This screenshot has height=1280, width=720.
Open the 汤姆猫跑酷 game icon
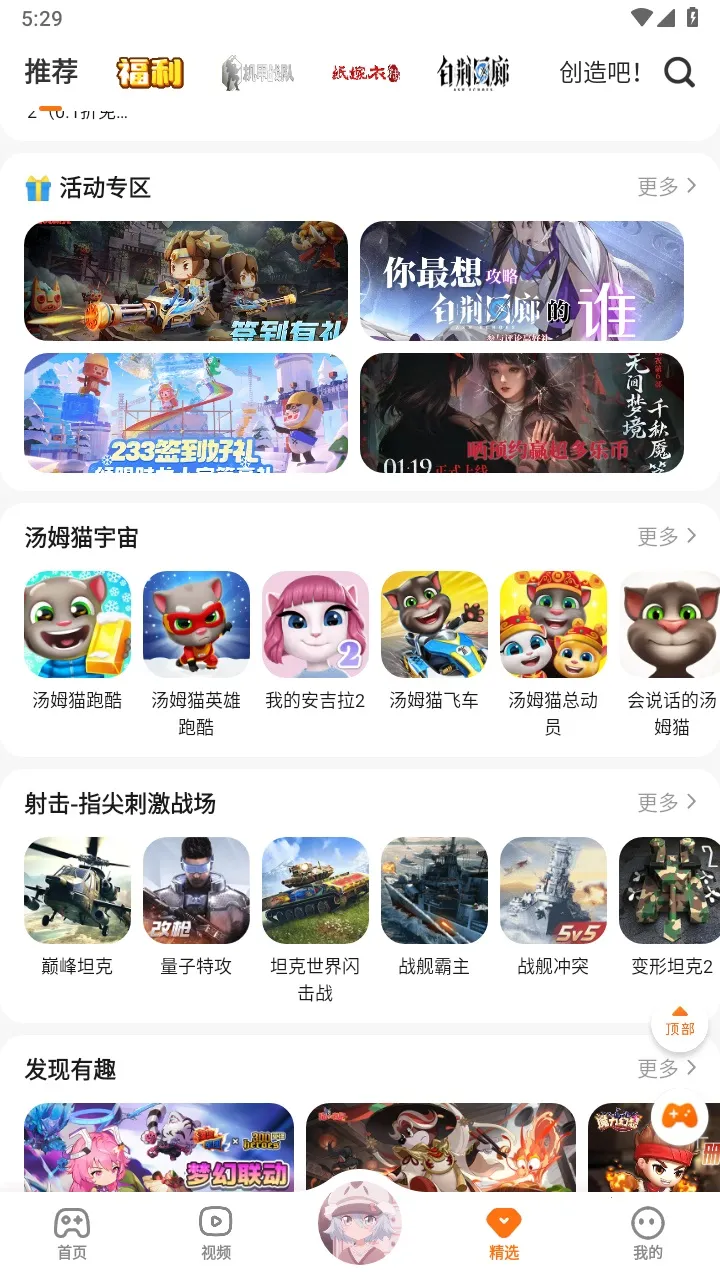tap(77, 623)
